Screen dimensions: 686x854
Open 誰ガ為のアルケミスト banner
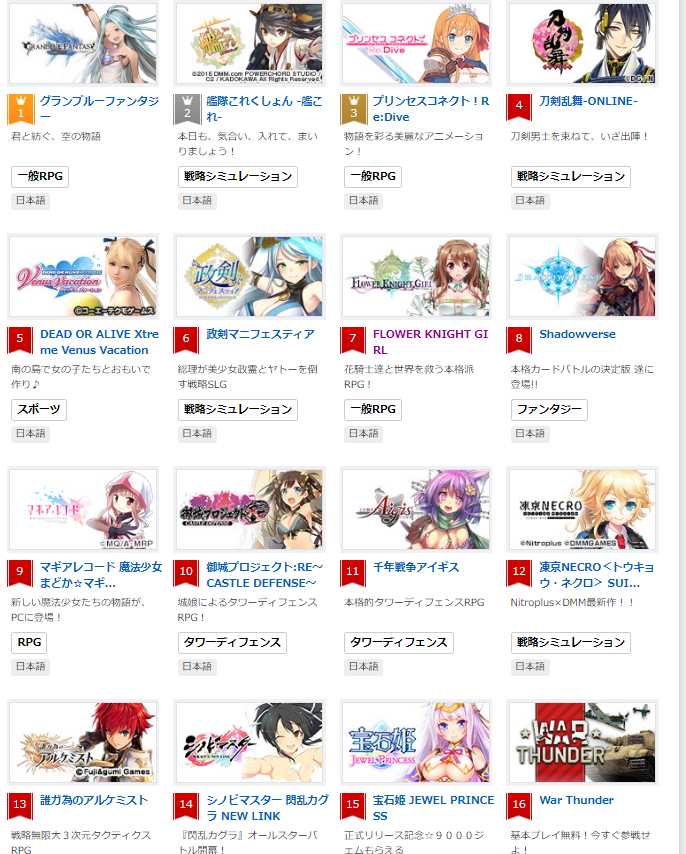click(83, 742)
